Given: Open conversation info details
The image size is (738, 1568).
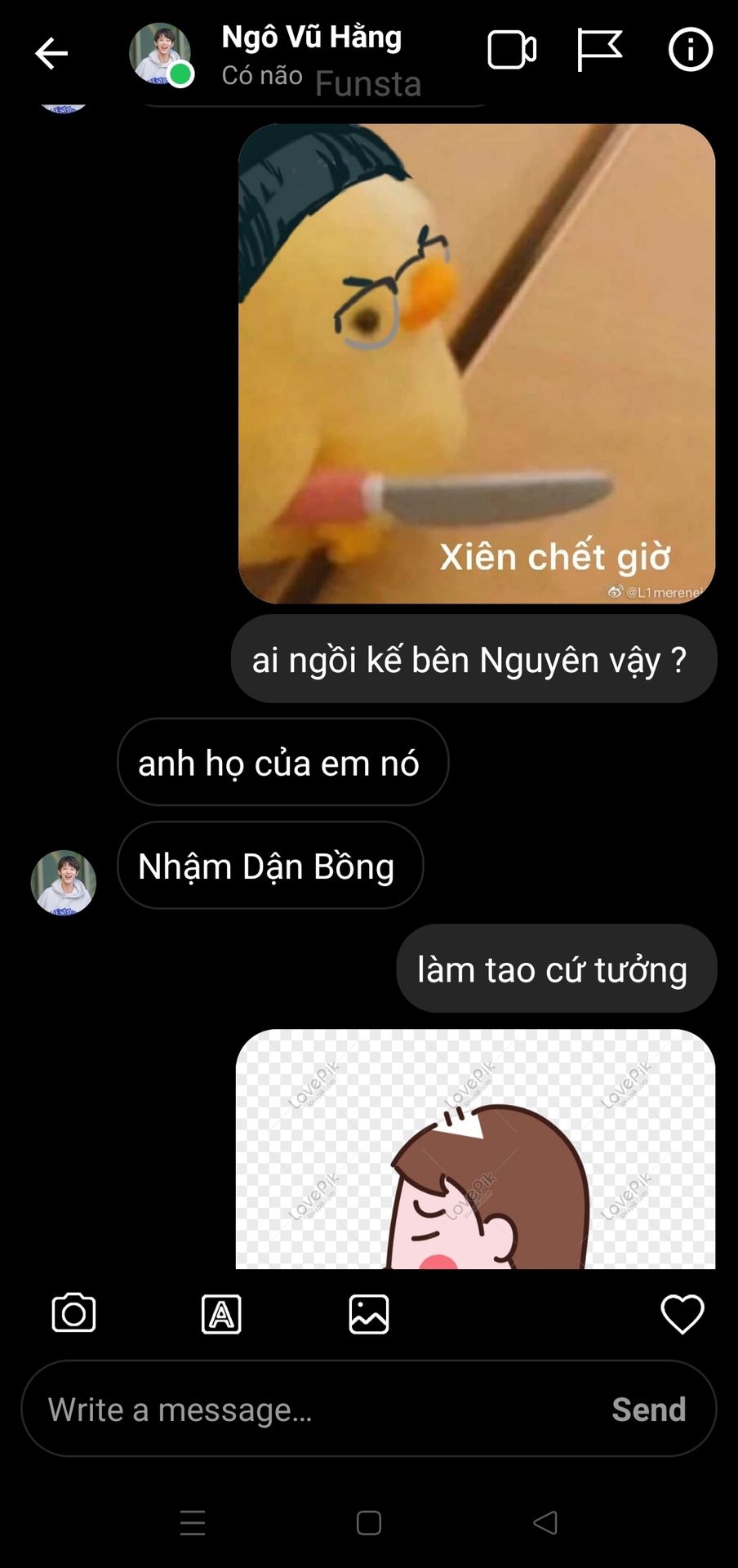Looking at the screenshot, I should tap(690, 51).
